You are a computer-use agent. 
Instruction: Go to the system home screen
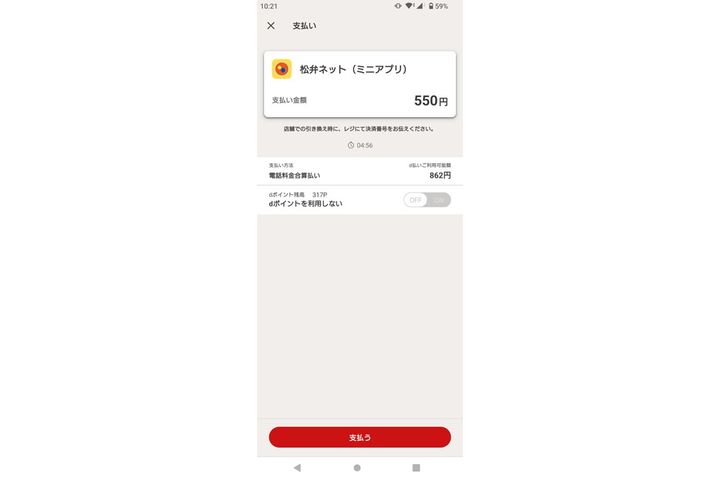tap(357, 467)
